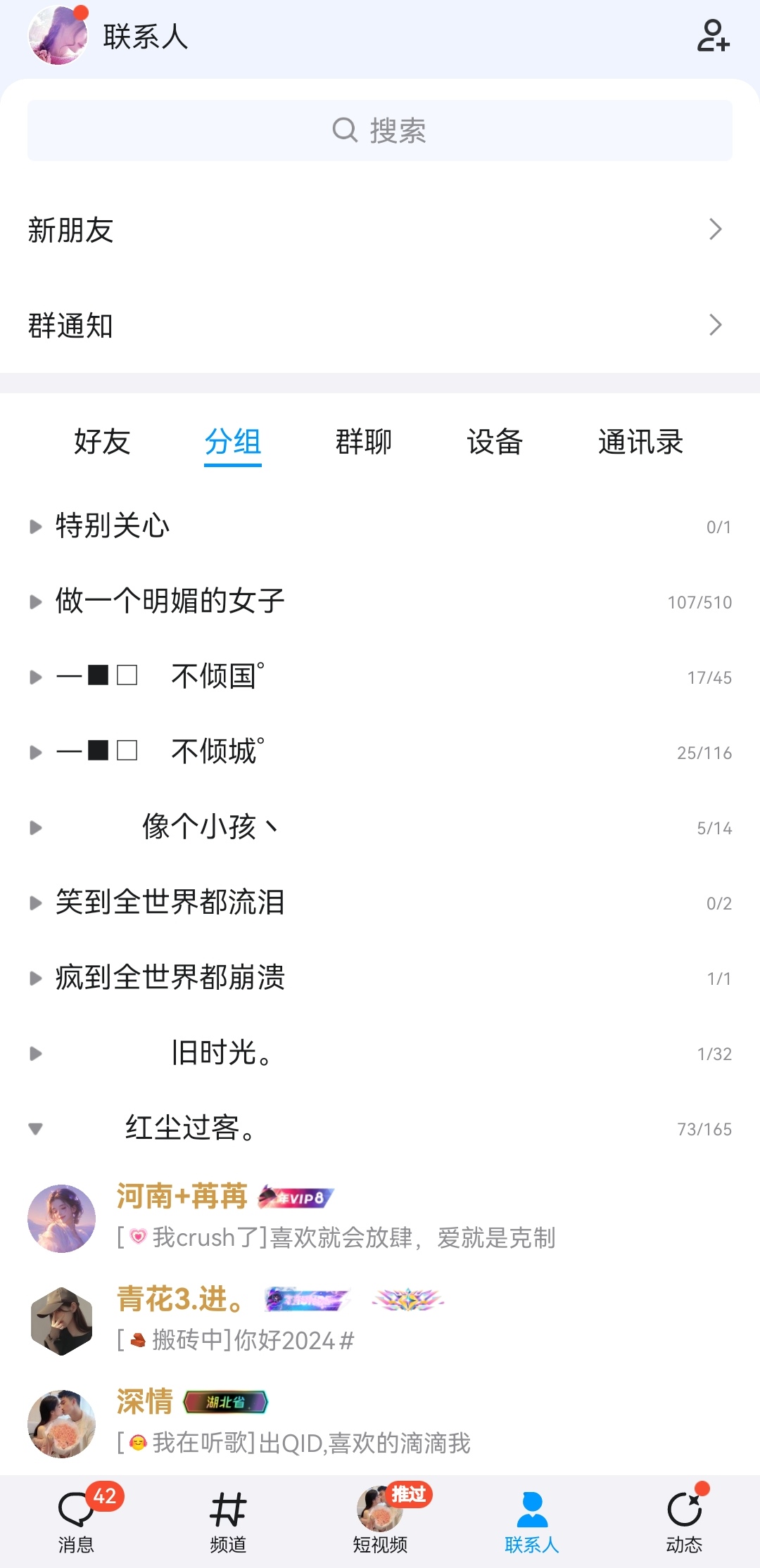Open the 搜索 search box
This screenshot has width=760, height=1568.
coord(380,131)
